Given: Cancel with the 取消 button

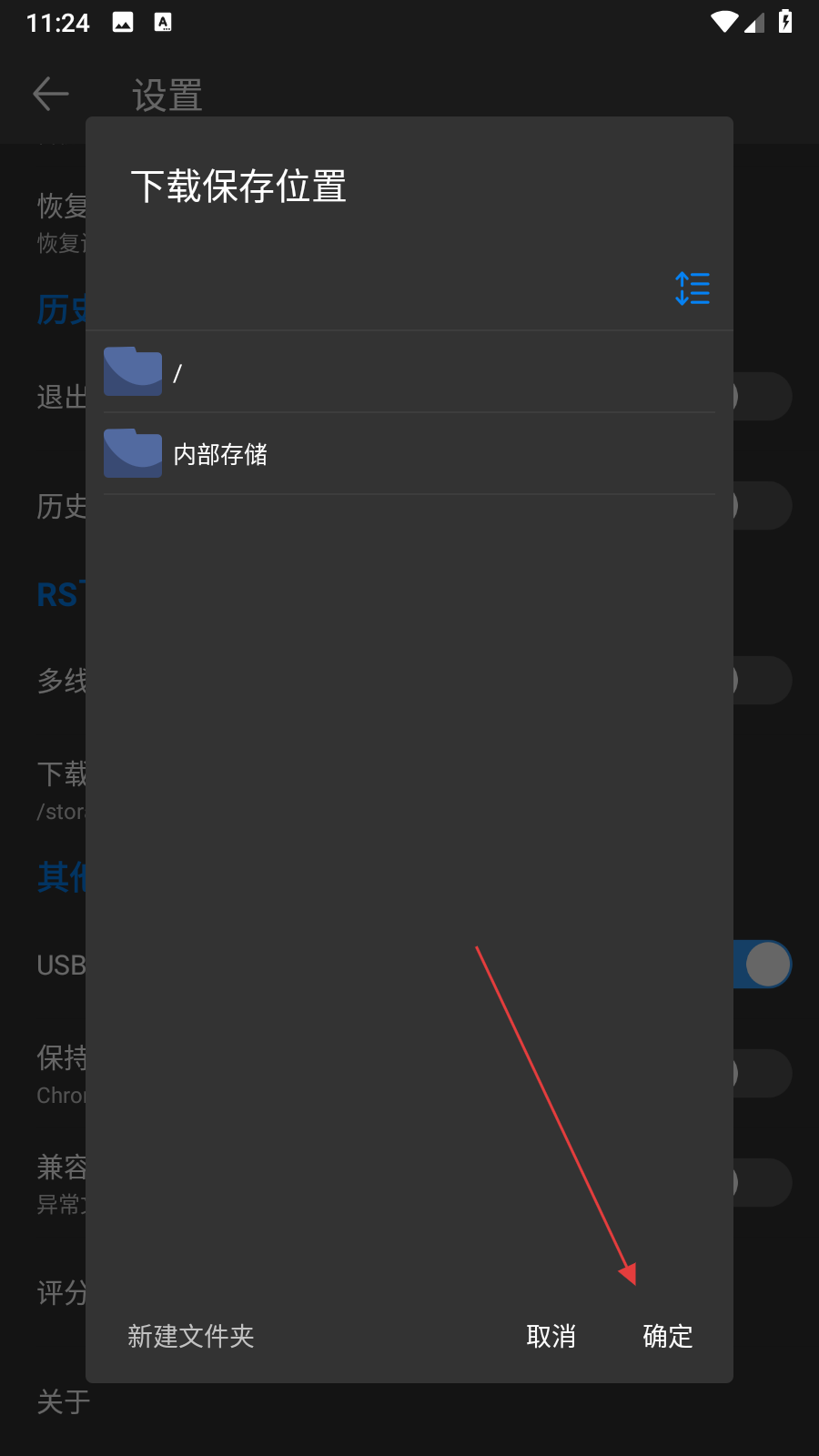Looking at the screenshot, I should pos(551,1336).
